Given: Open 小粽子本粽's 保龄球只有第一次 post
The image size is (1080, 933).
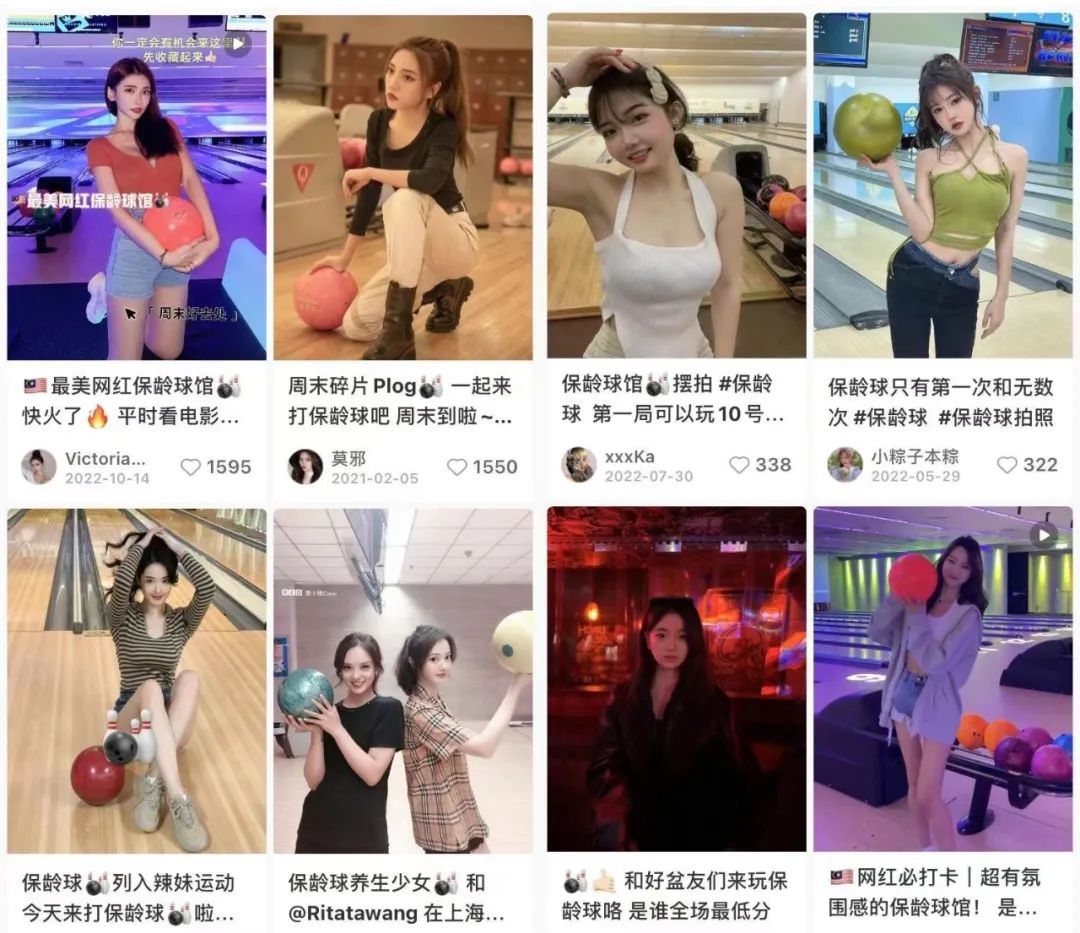Looking at the screenshot, I should click(944, 188).
